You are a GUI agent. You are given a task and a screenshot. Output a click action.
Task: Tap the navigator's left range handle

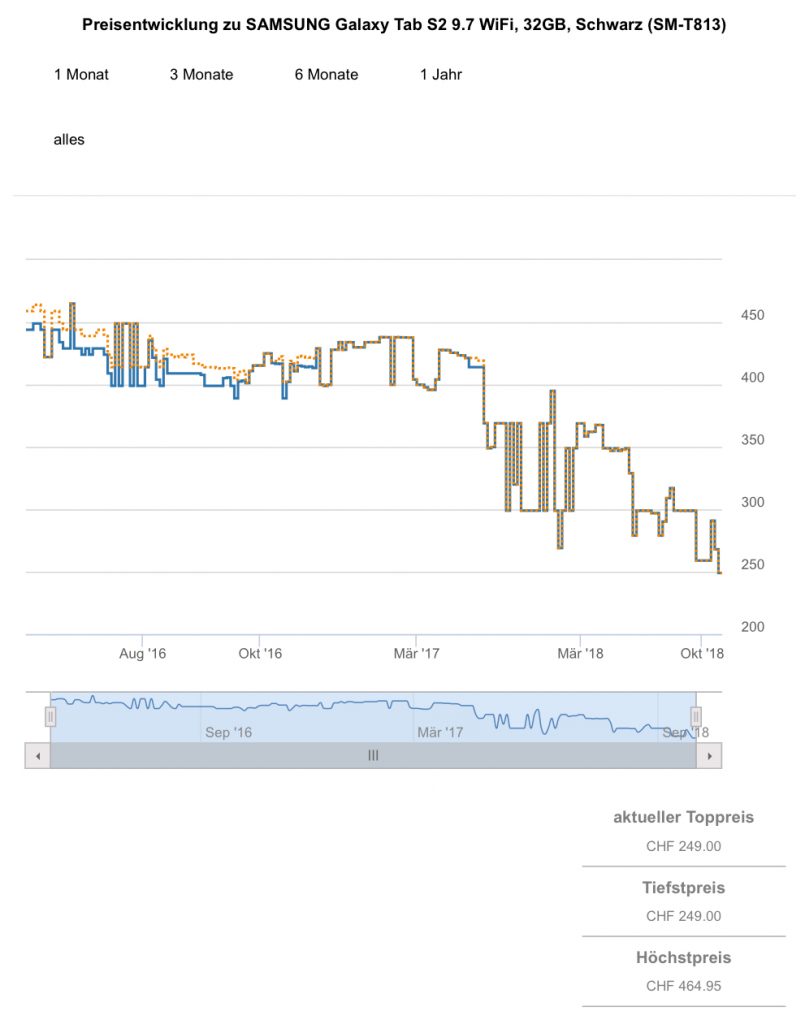[x=50, y=716]
